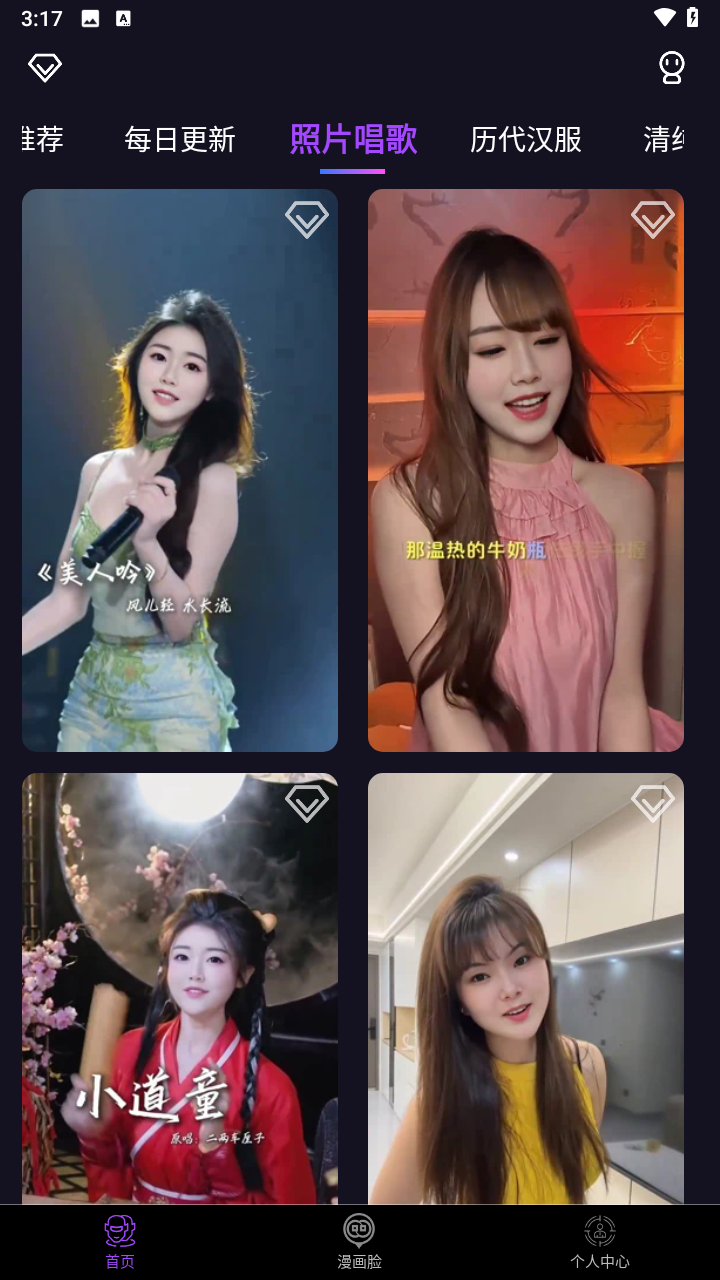Open 个人中心 via its person icon

coord(601,1230)
